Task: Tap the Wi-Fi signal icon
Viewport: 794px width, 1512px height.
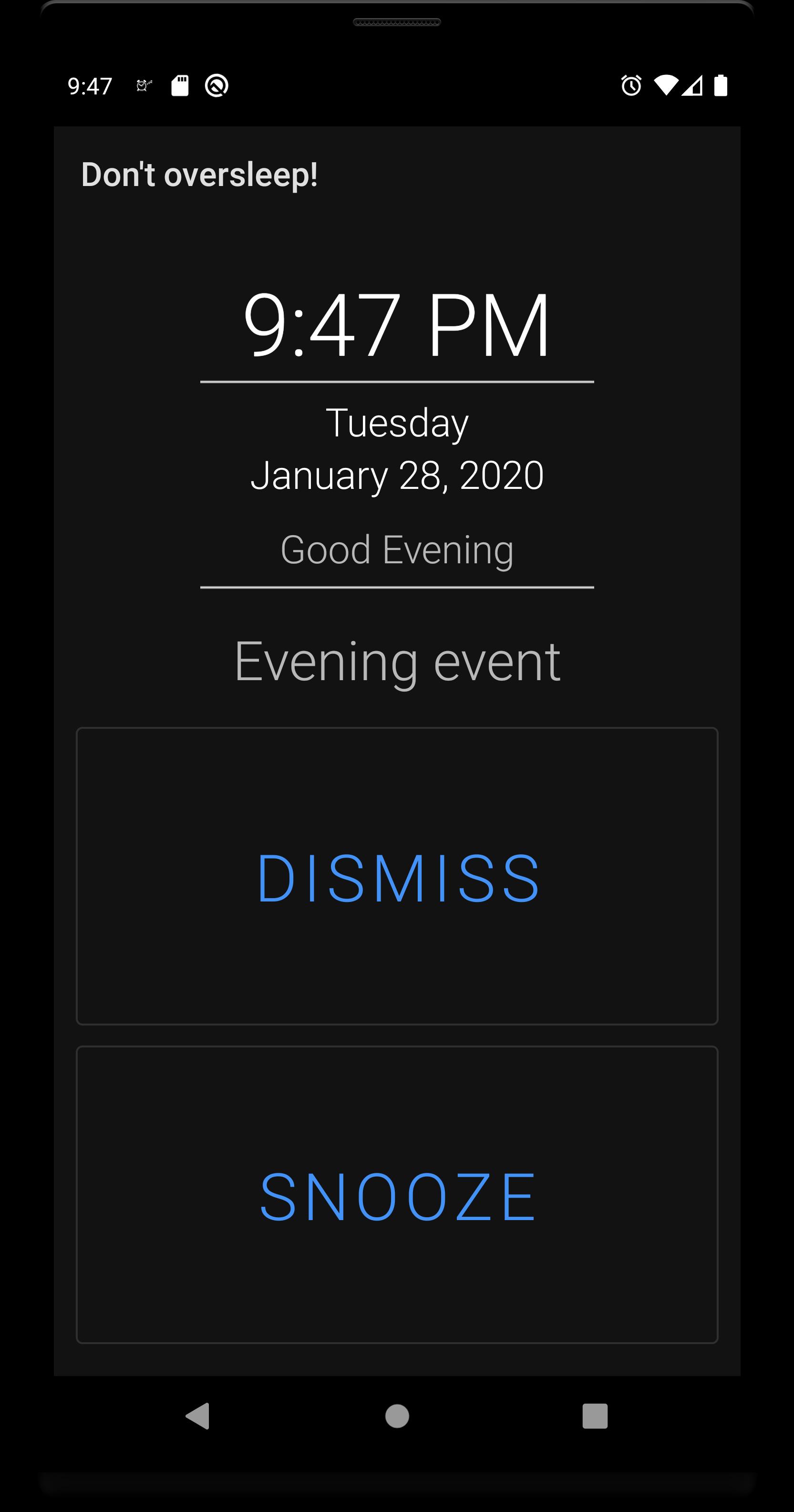Action: click(668, 85)
